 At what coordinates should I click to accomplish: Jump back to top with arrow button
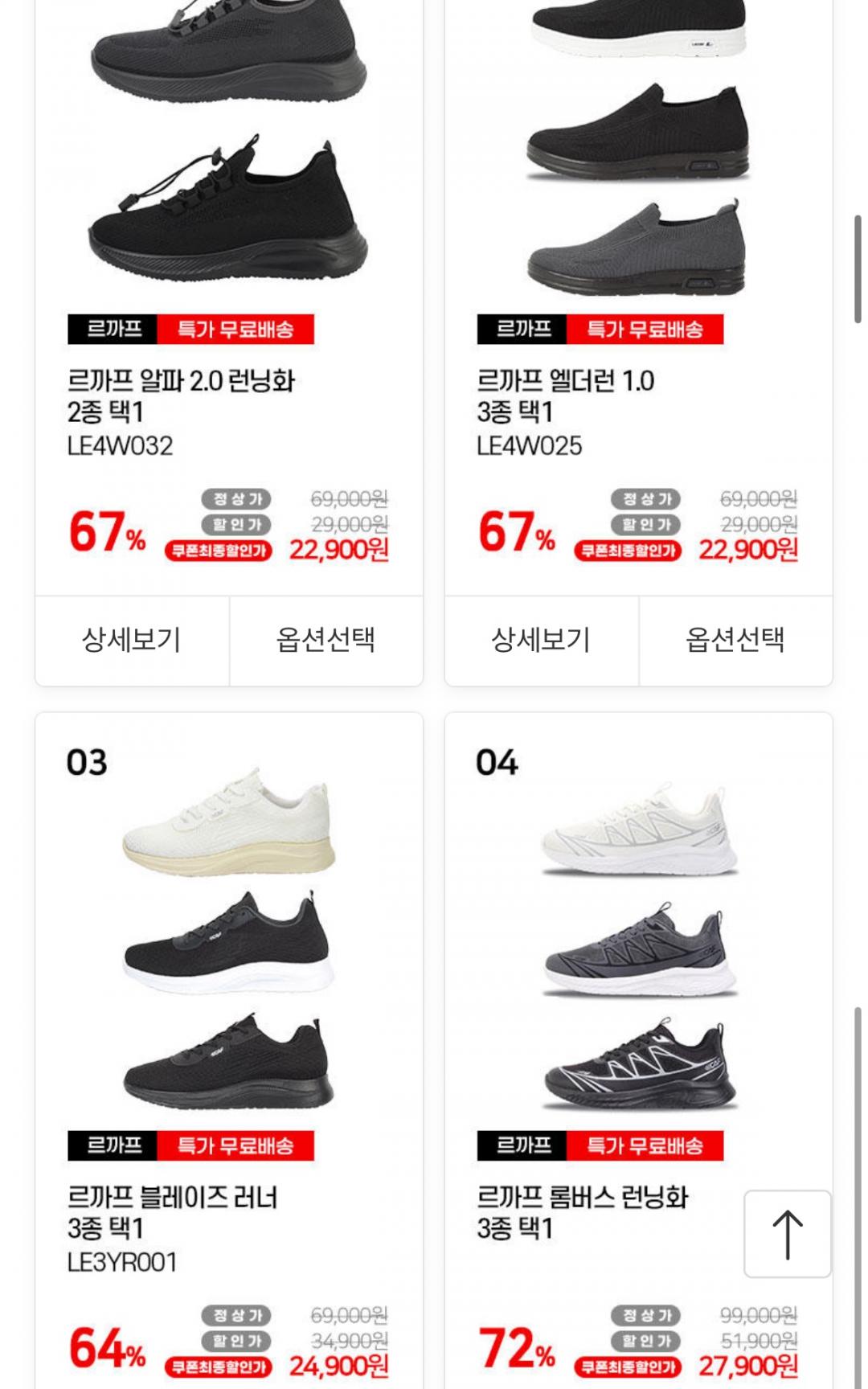coord(787,1234)
